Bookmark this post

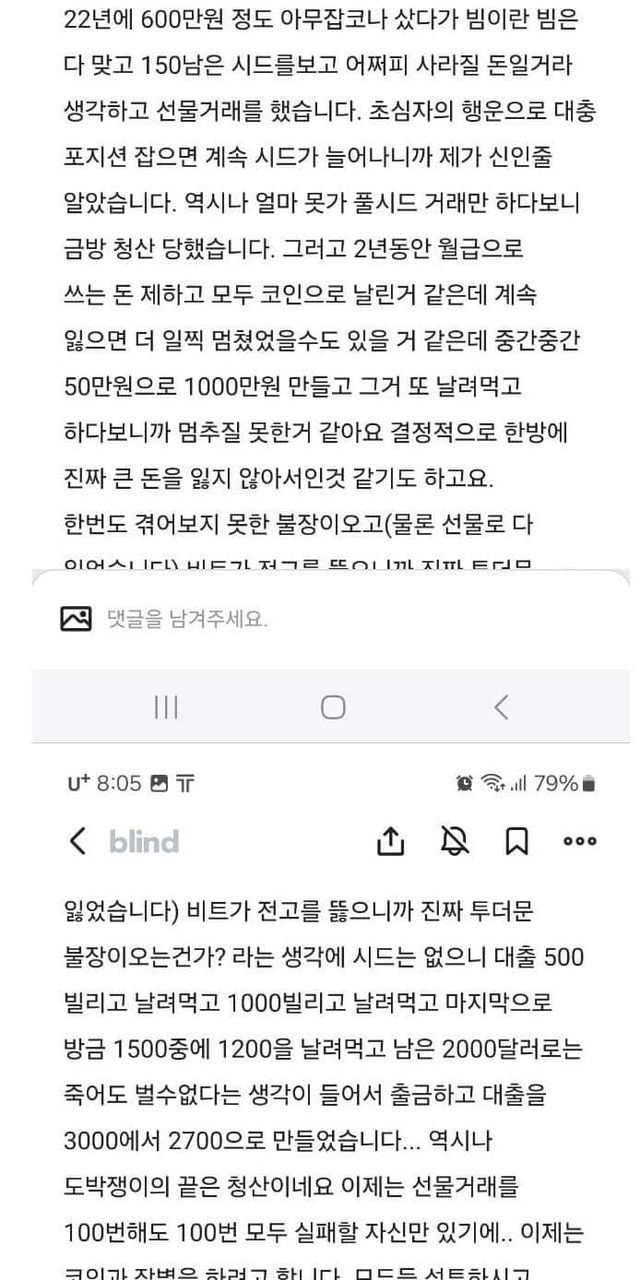pos(516,841)
